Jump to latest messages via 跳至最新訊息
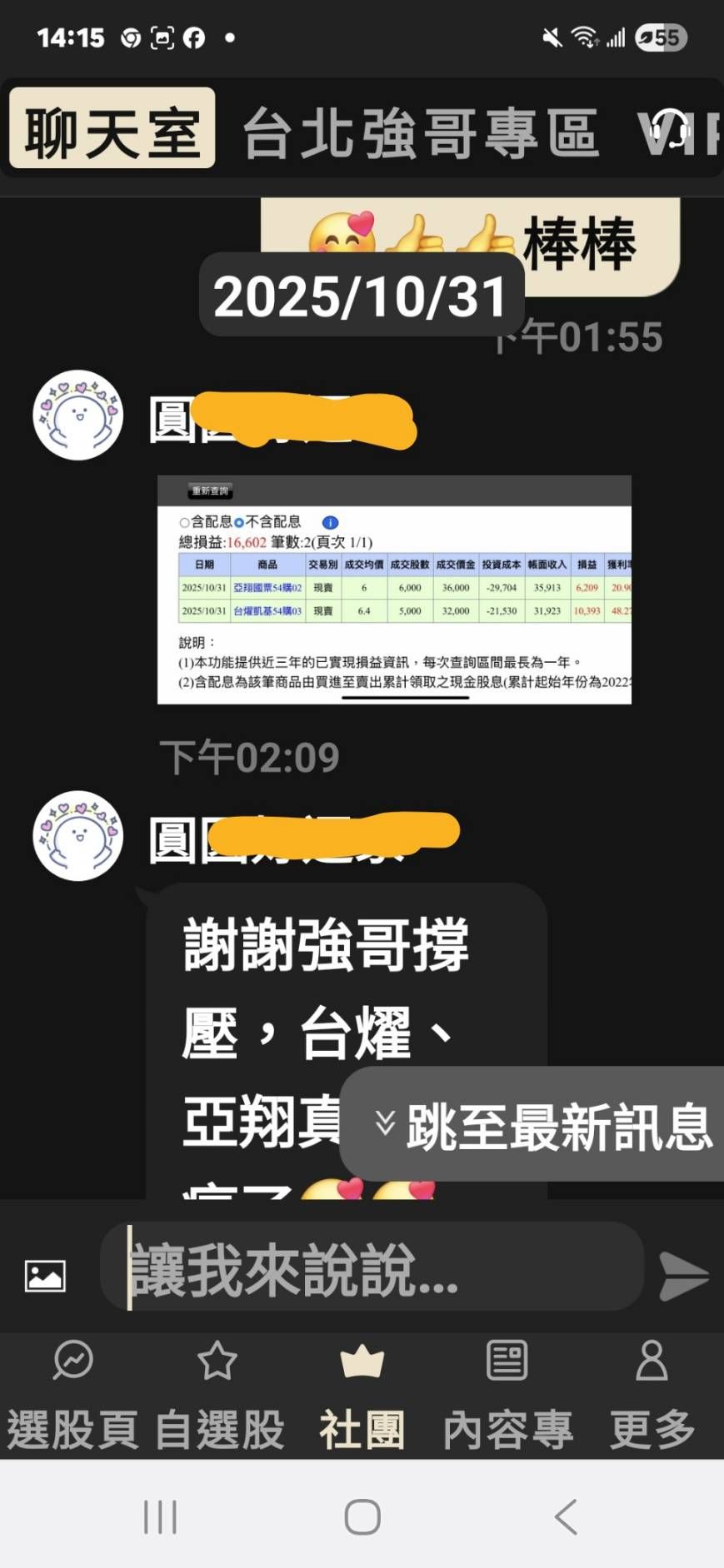This screenshot has height=1568, width=724. [533, 1124]
